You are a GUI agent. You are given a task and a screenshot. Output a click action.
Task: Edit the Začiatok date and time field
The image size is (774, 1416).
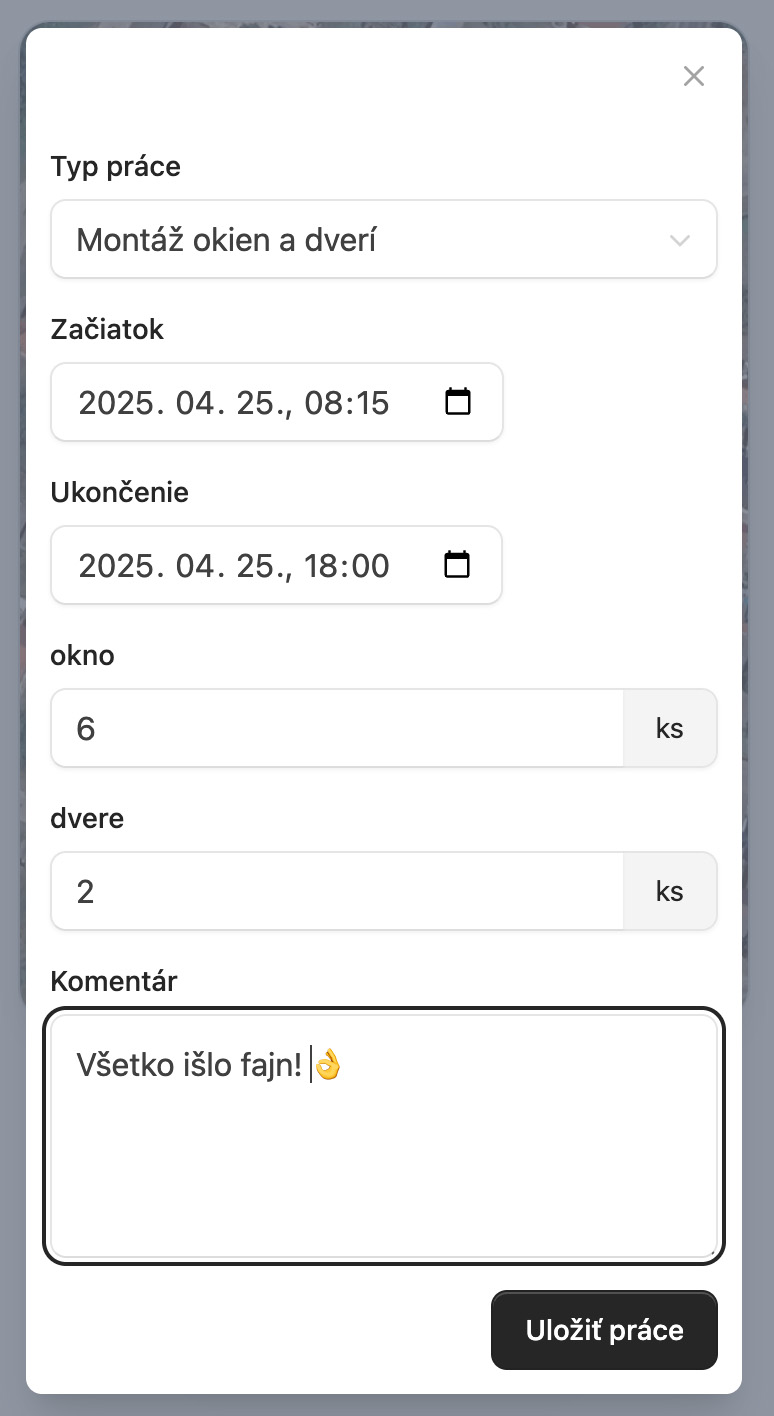pyautogui.click(x=235, y=402)
